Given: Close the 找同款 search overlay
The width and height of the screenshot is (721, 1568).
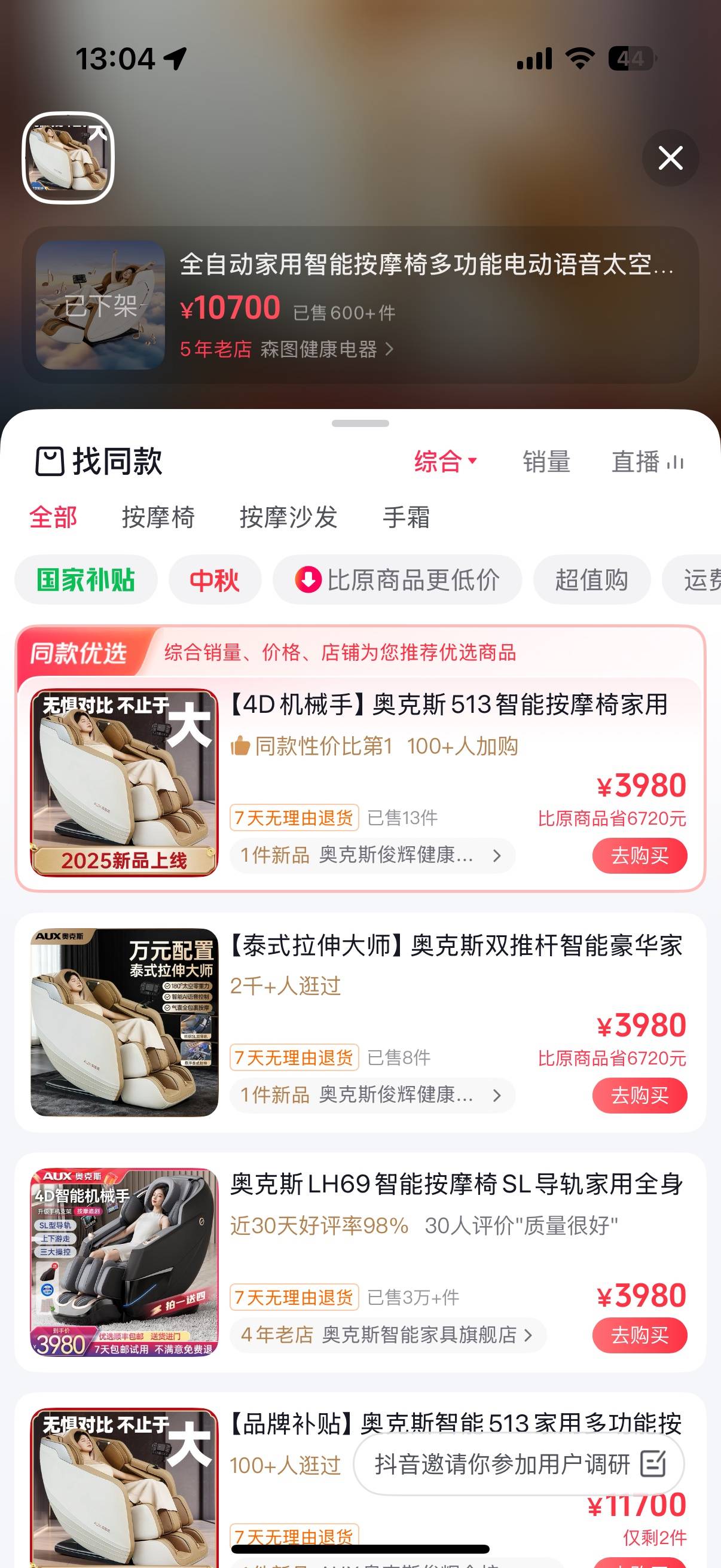Looking at the screenshot, I should 670,158.
